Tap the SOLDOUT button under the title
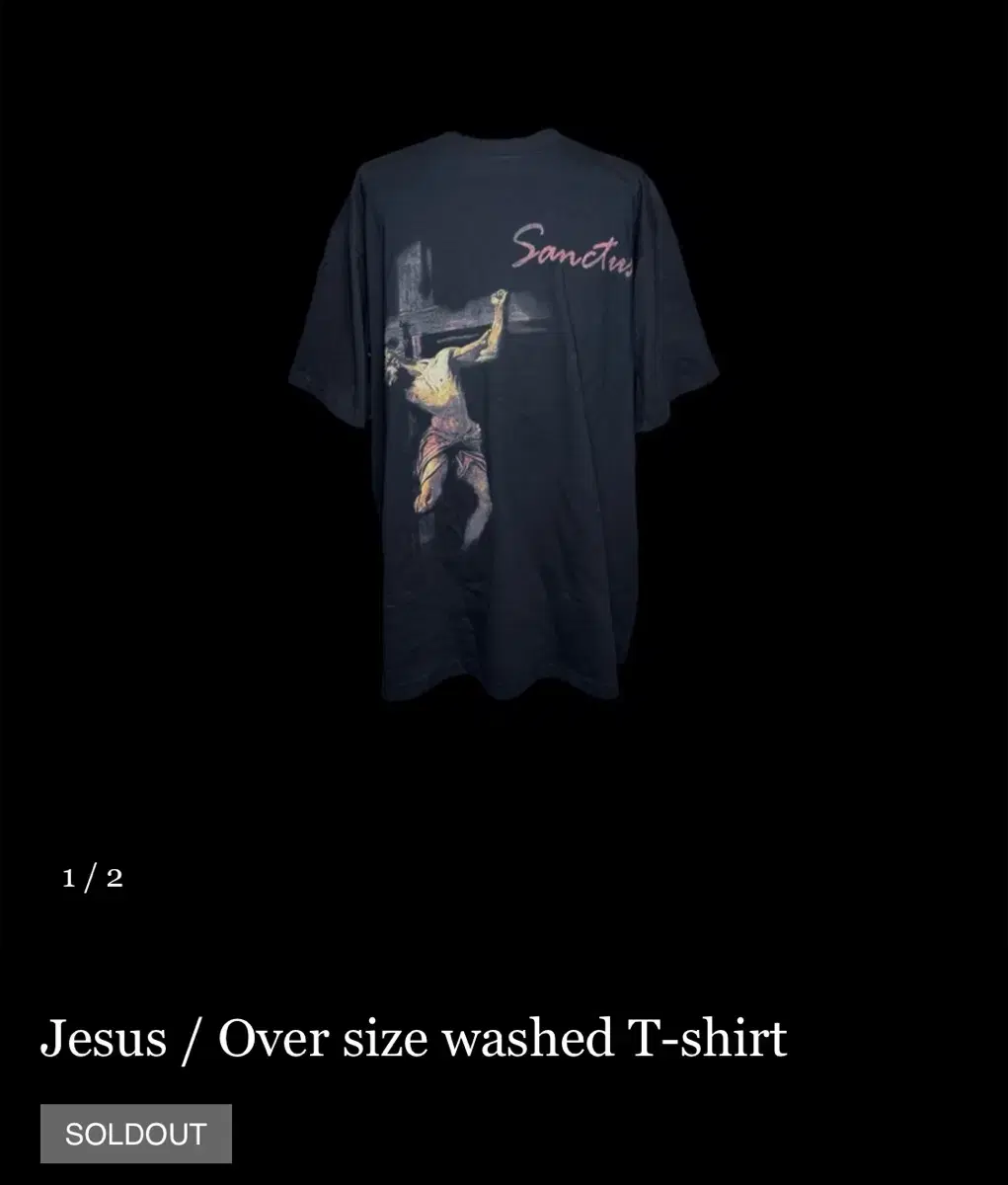Image resolution: width=1008 pixels, height=1185 pixels. pos(135,1134)
